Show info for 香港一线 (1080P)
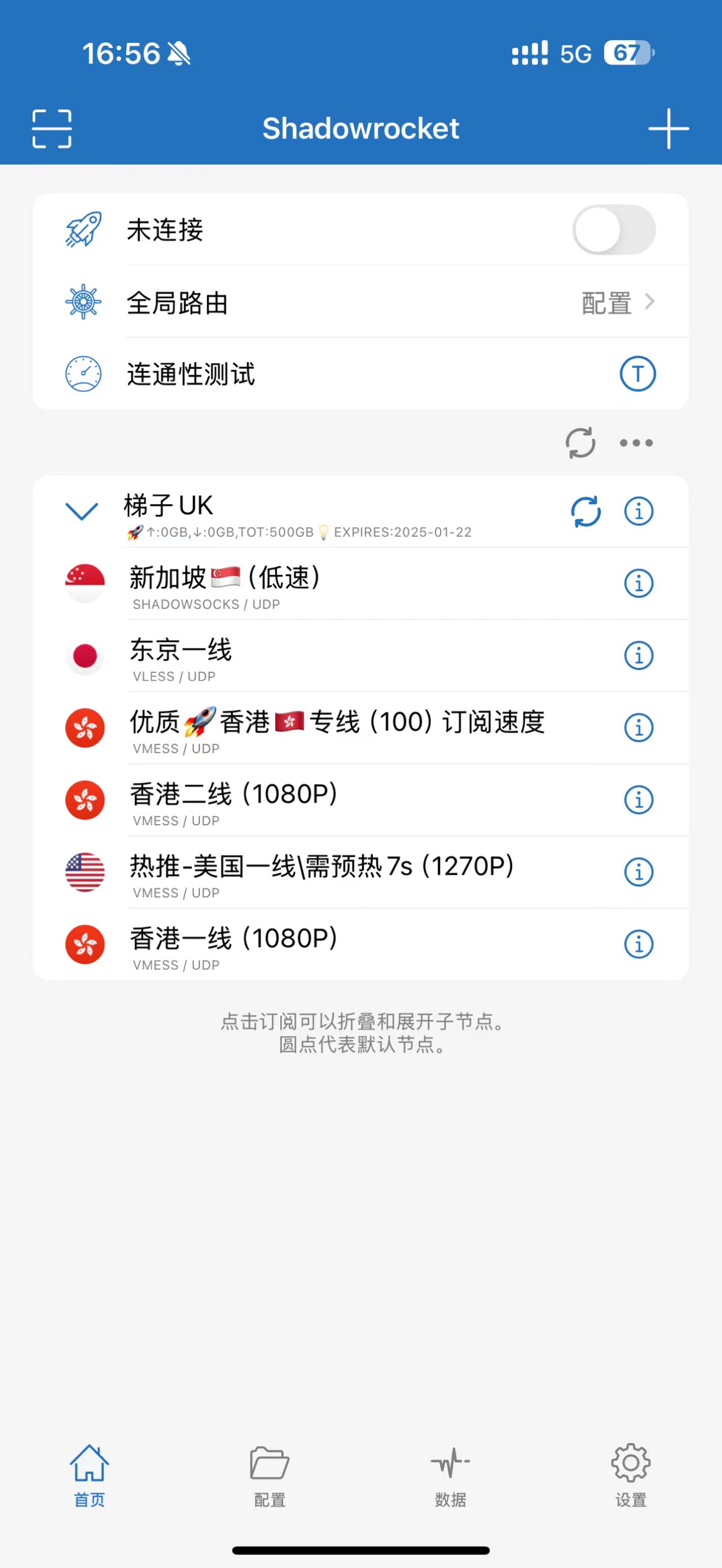 [639, 945]
